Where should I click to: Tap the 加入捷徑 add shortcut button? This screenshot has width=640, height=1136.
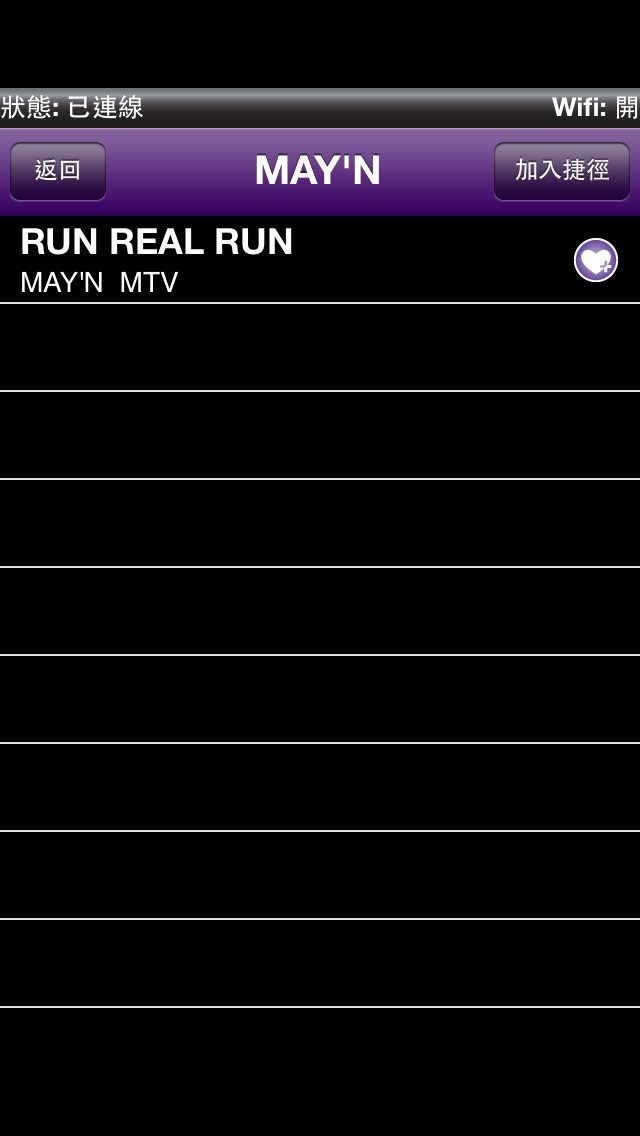561,171
